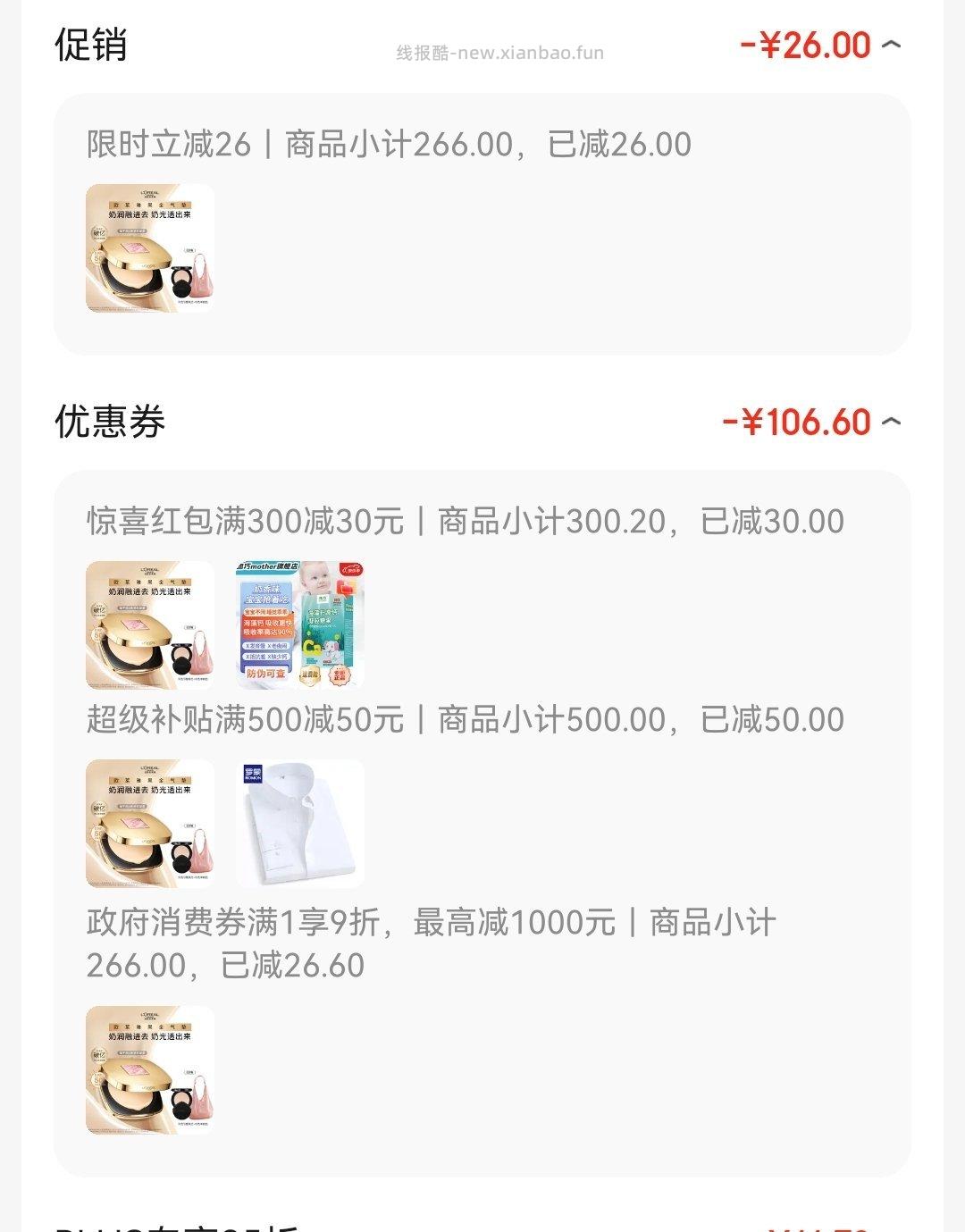Collapse the 促销 discount section

click(x=891, y=45)
